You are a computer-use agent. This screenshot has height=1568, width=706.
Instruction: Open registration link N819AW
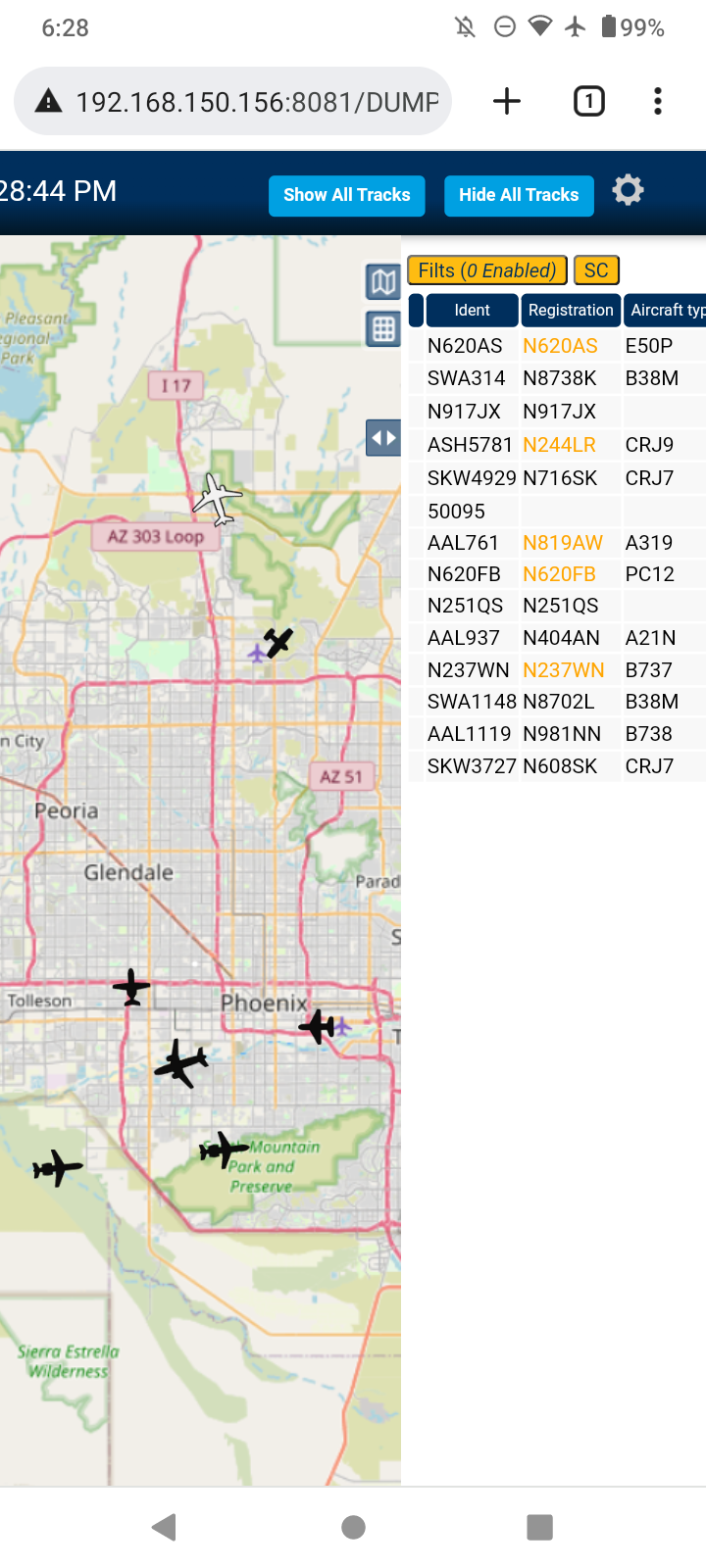point(563,543)
